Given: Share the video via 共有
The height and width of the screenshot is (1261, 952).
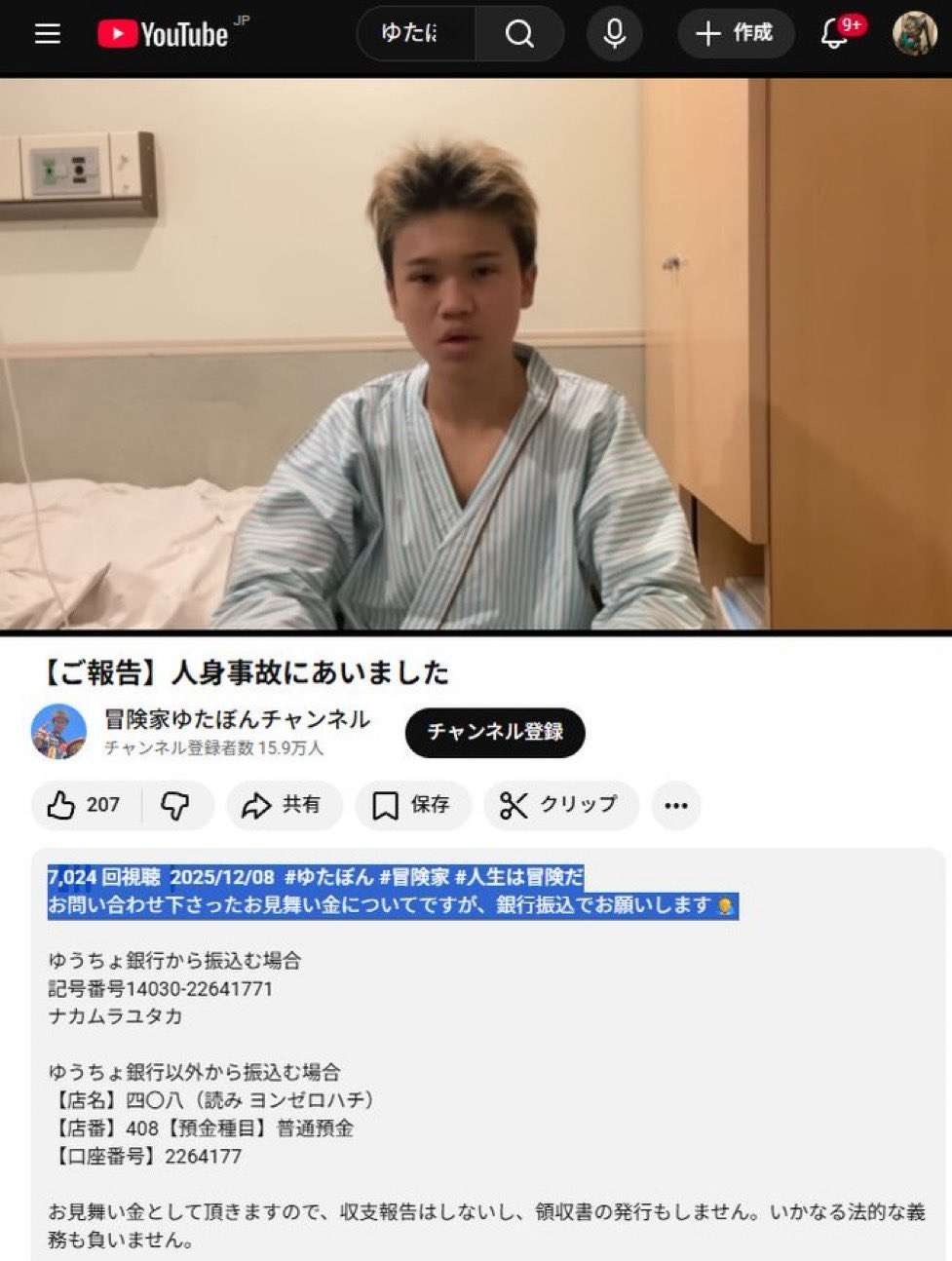Looking at the screenshot, I should 284,805.
